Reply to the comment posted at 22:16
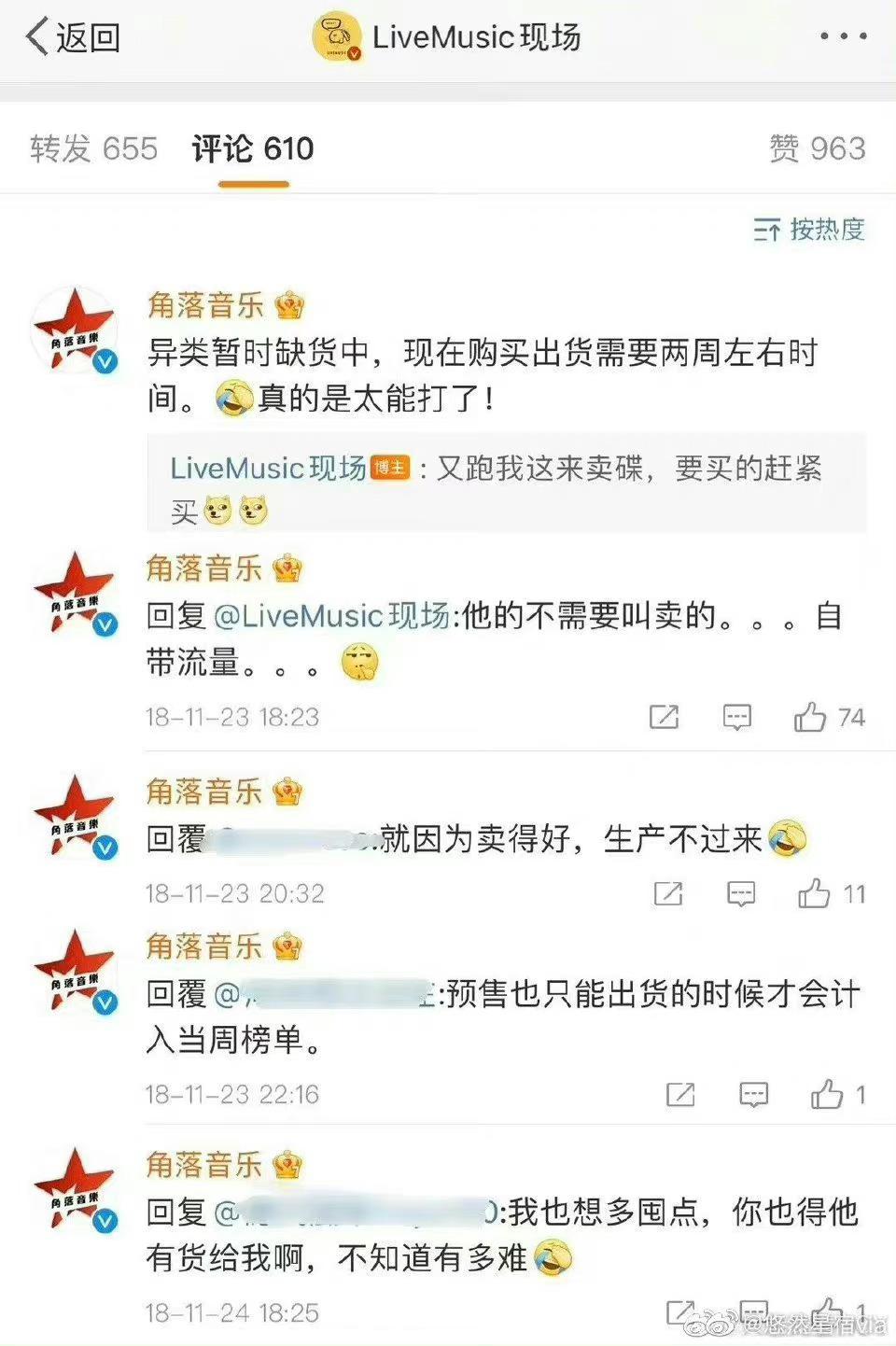 coord(753,1094)
